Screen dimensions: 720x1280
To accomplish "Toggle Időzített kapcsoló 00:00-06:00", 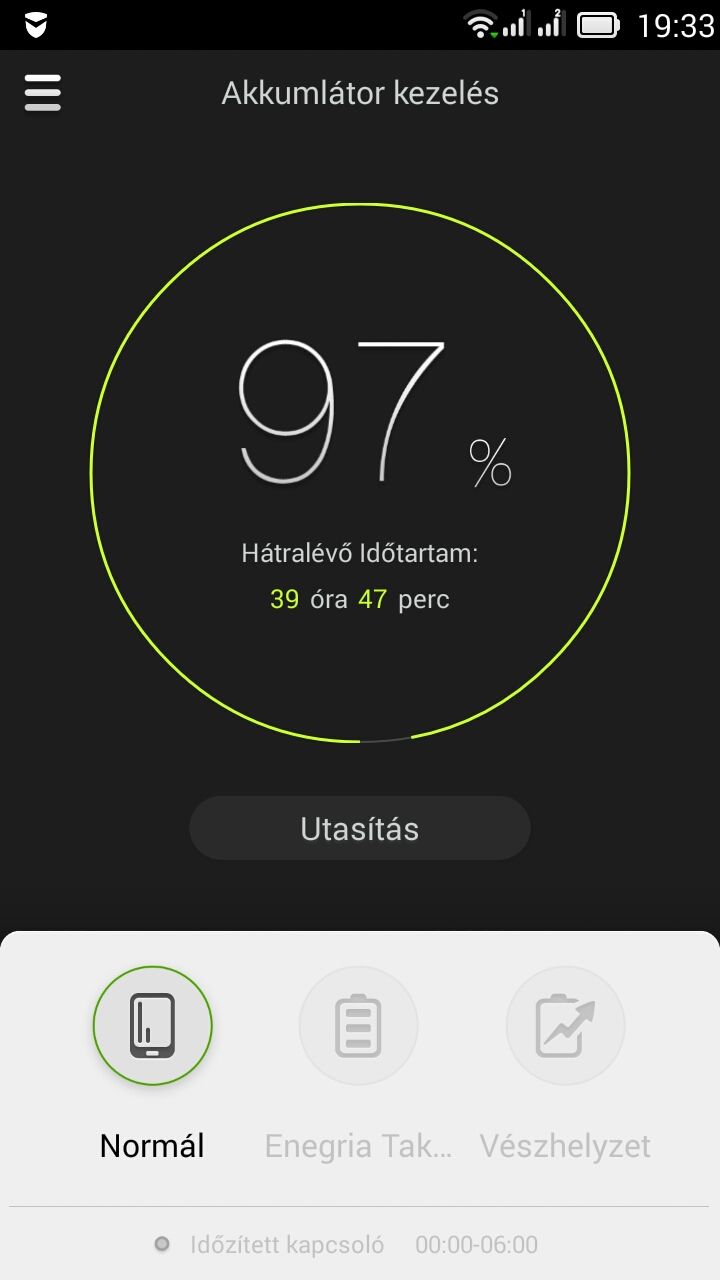I will pyautogui.click(x=346, y=1245).
